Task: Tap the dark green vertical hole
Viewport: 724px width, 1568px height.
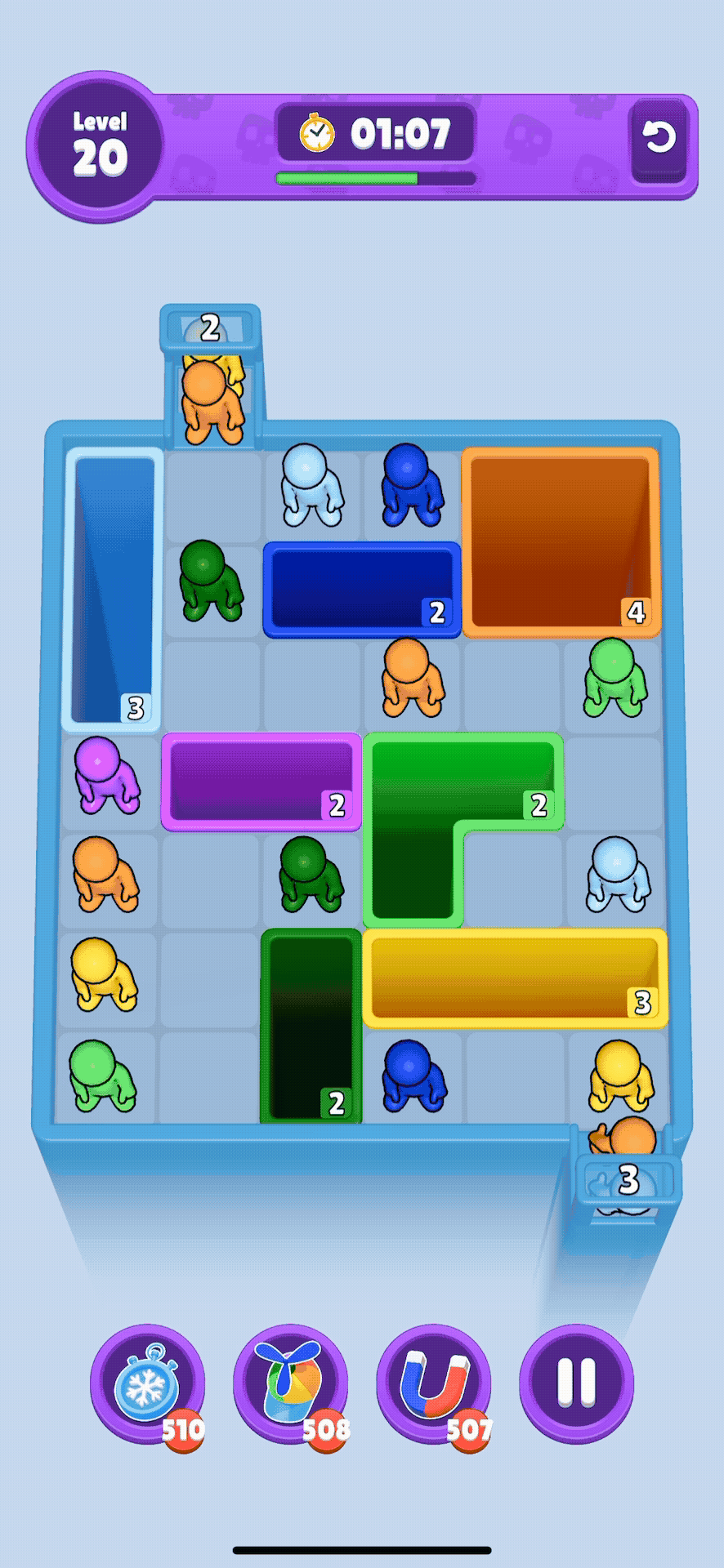Action: (311, 1027)
